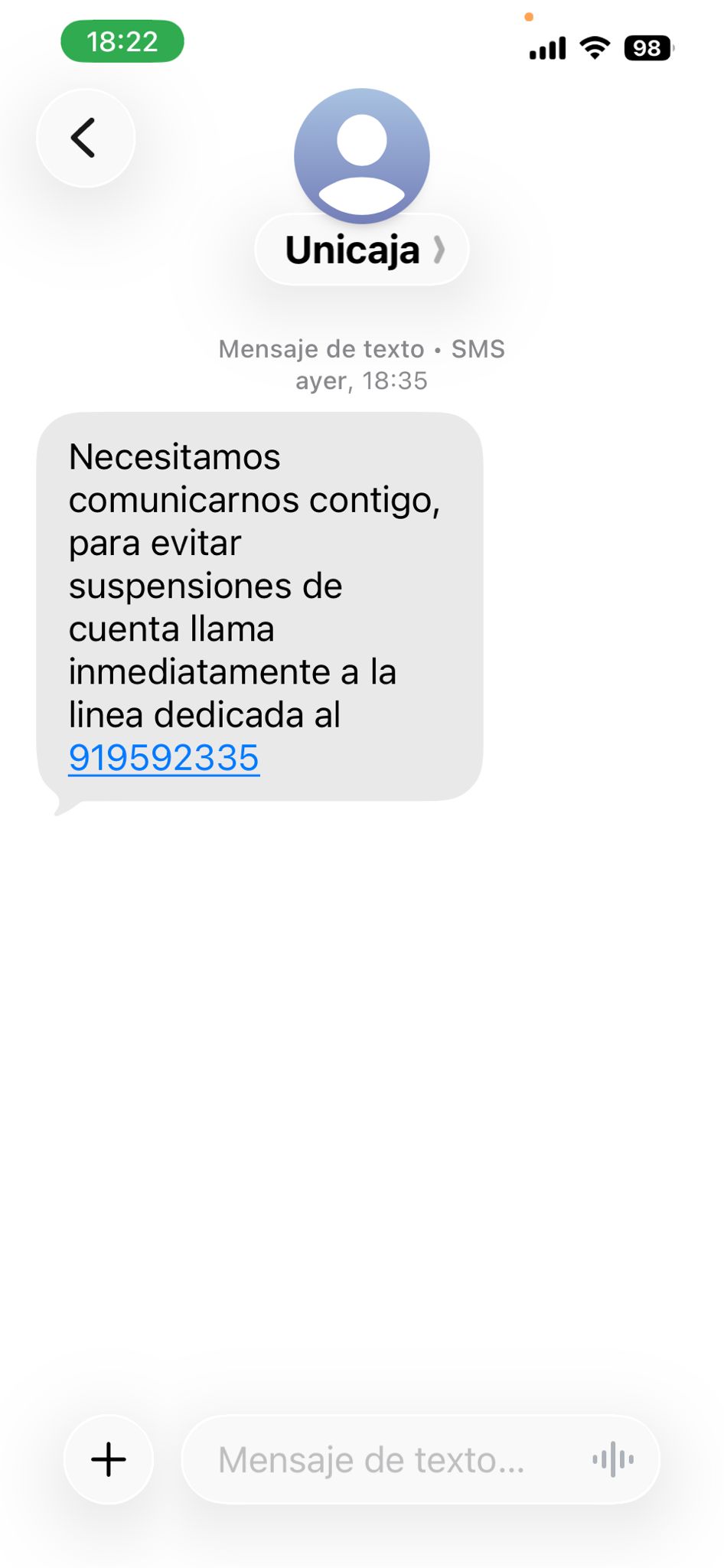Viewport: 724px width, 1568px height.
Task: Open the plus attachments menu
Action: pos(109,1459)
